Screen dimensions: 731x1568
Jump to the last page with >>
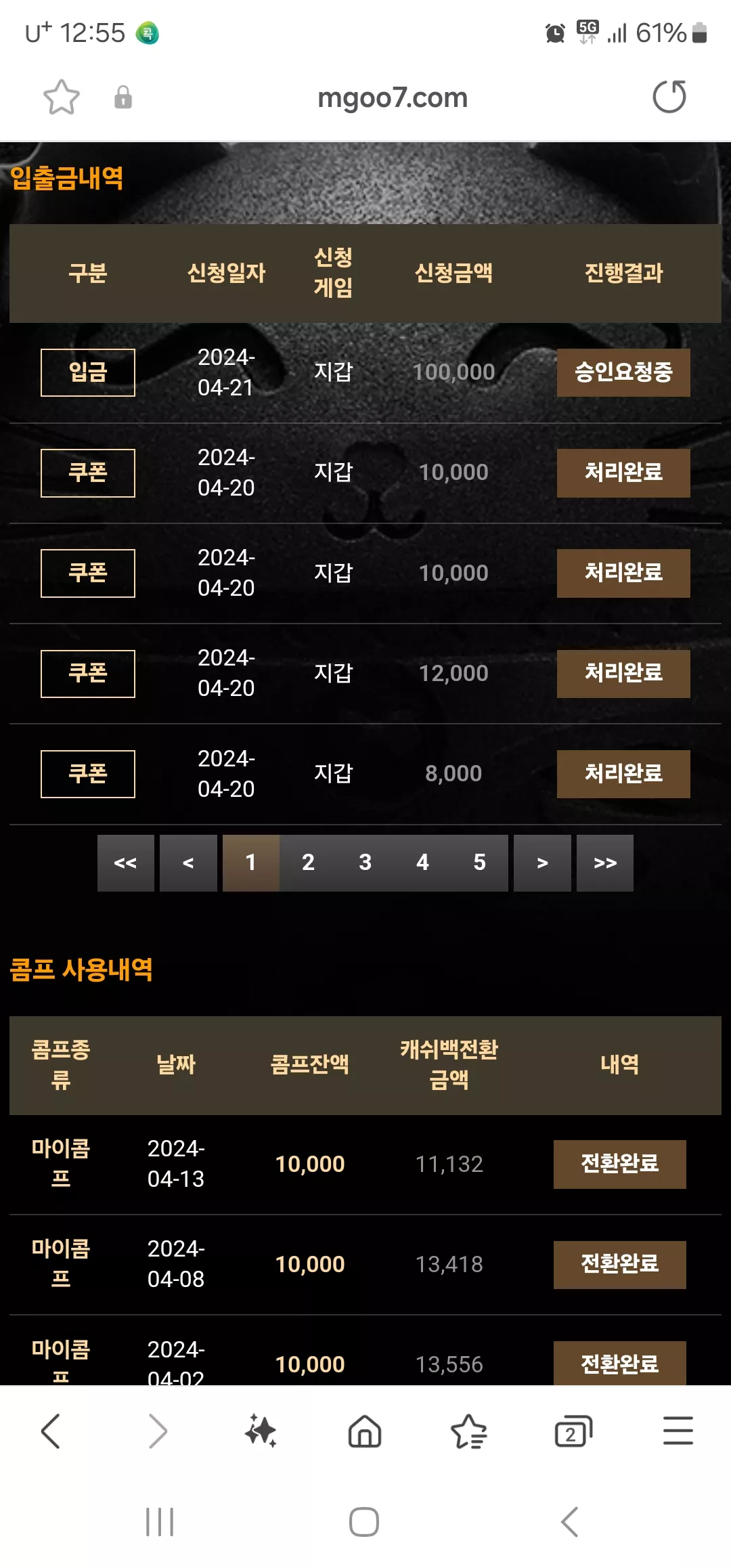click(x=605, y=863)
